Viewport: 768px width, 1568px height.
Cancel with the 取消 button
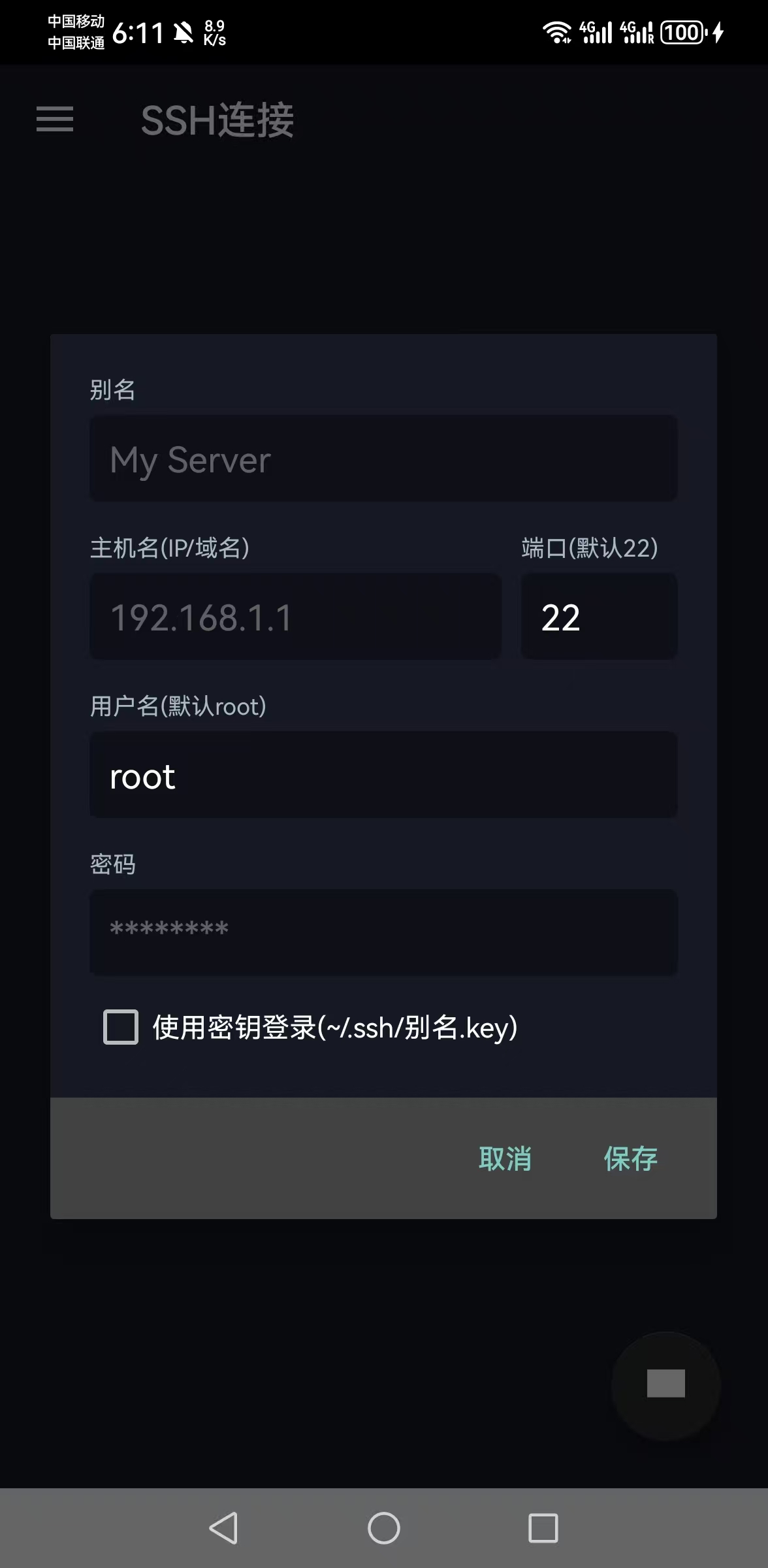tap(505, 1158)
